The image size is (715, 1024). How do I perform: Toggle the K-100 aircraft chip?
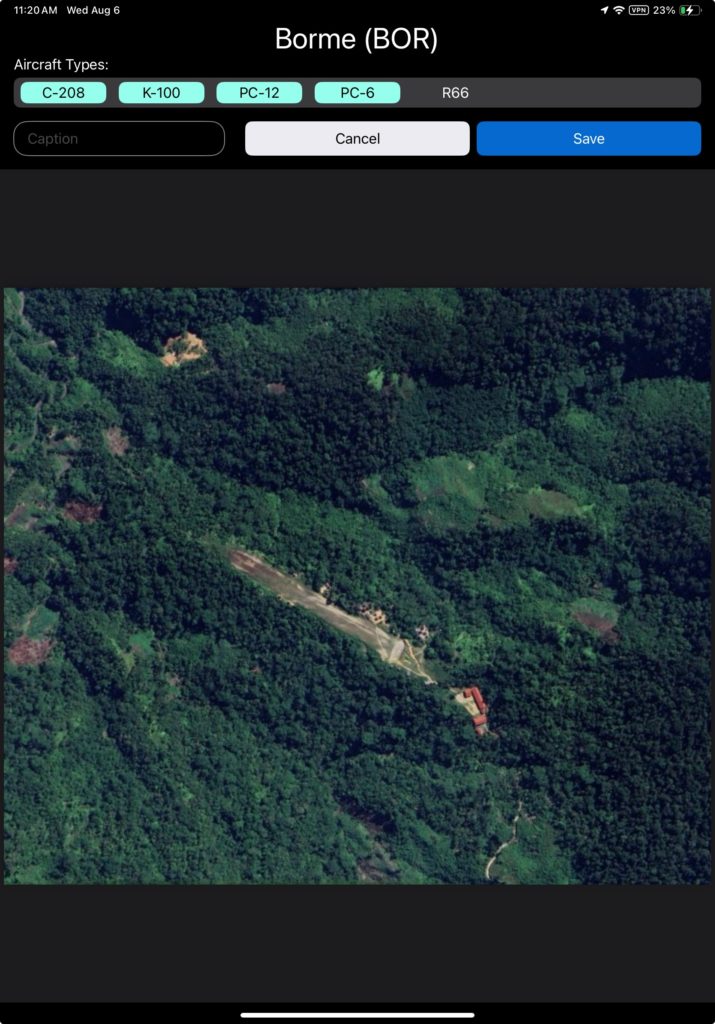(x=161, y=93)
